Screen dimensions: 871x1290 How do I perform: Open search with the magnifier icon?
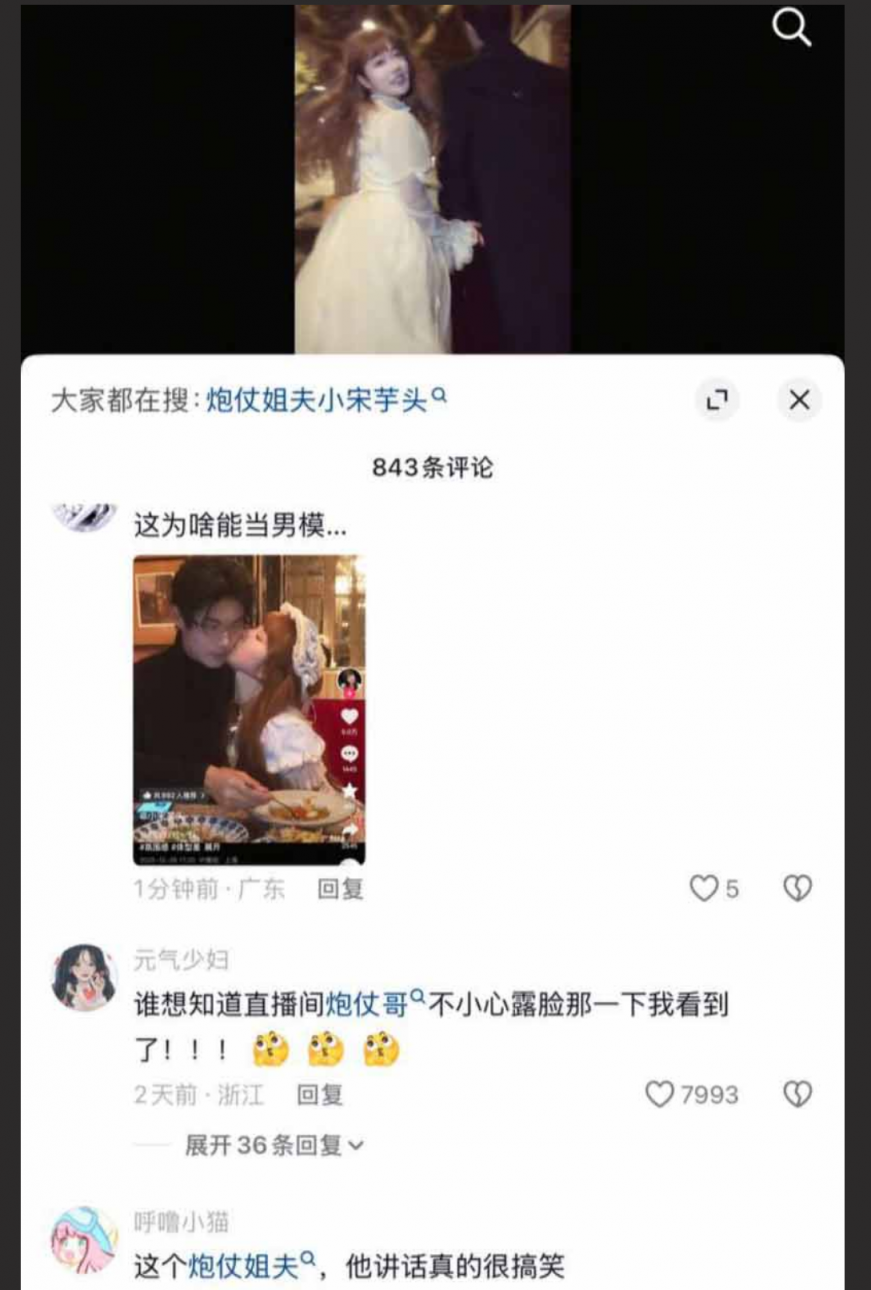tap(791, 27)
